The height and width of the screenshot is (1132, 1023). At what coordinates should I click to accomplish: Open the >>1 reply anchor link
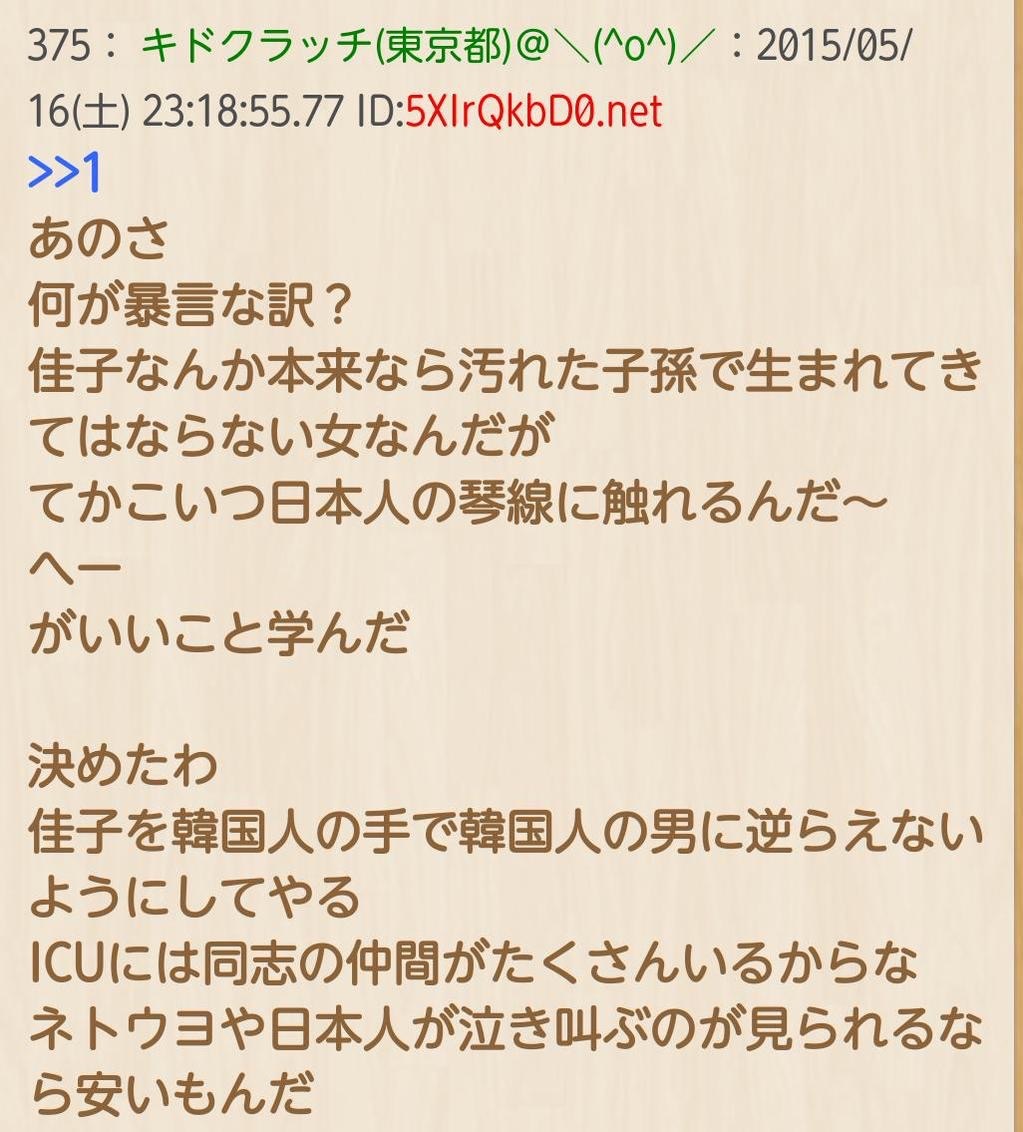pos(65,173)
